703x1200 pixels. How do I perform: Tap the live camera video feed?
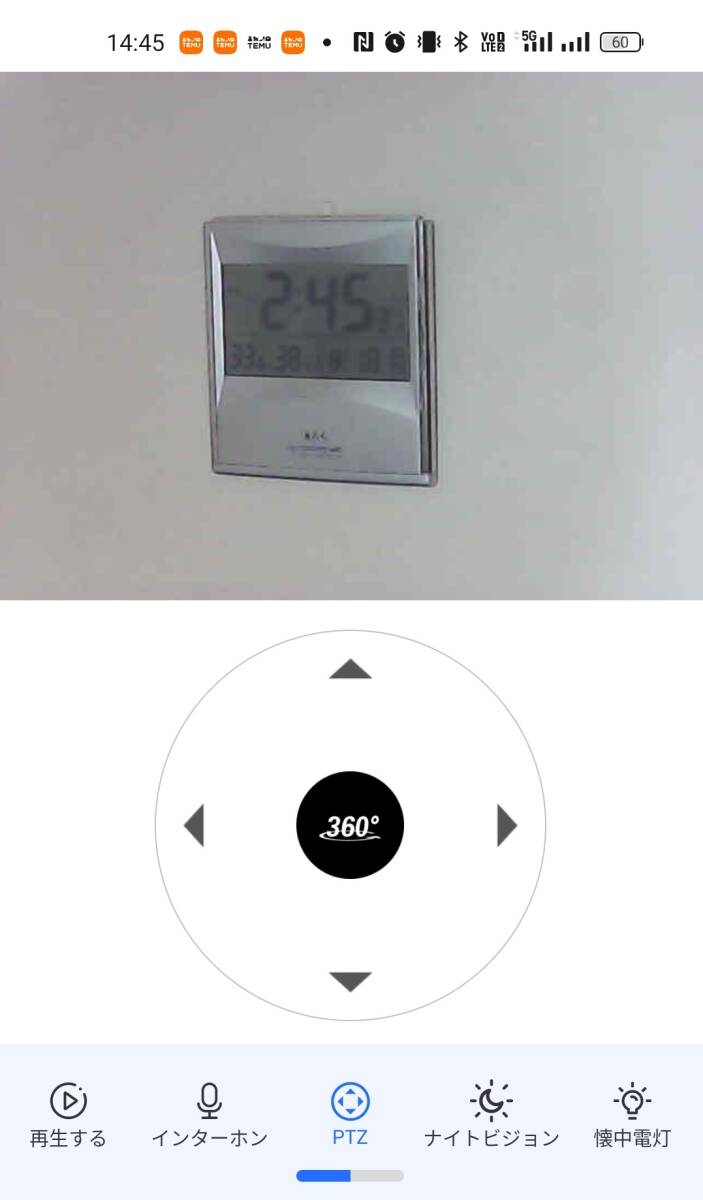coord(351,336)
